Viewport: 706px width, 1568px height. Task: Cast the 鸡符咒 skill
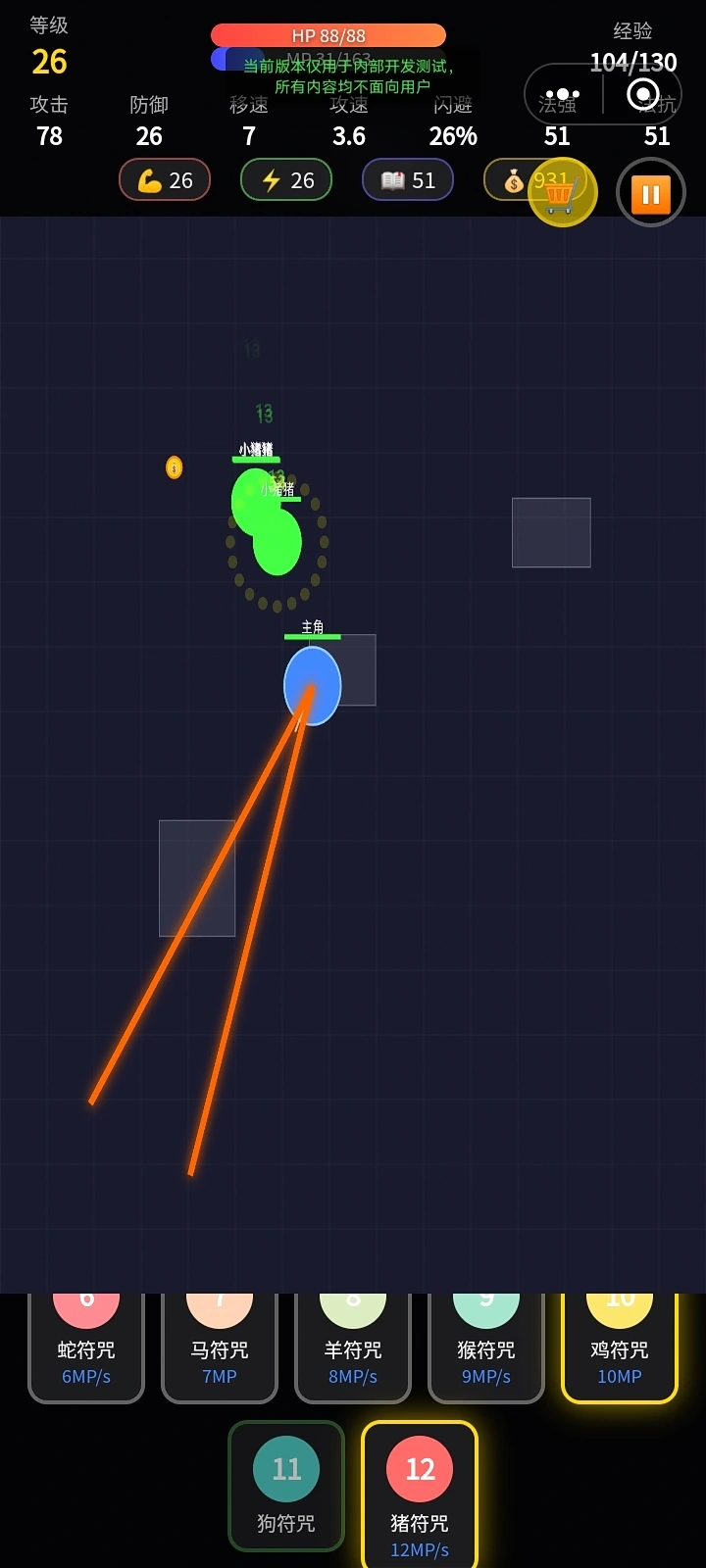(620, 1348)
